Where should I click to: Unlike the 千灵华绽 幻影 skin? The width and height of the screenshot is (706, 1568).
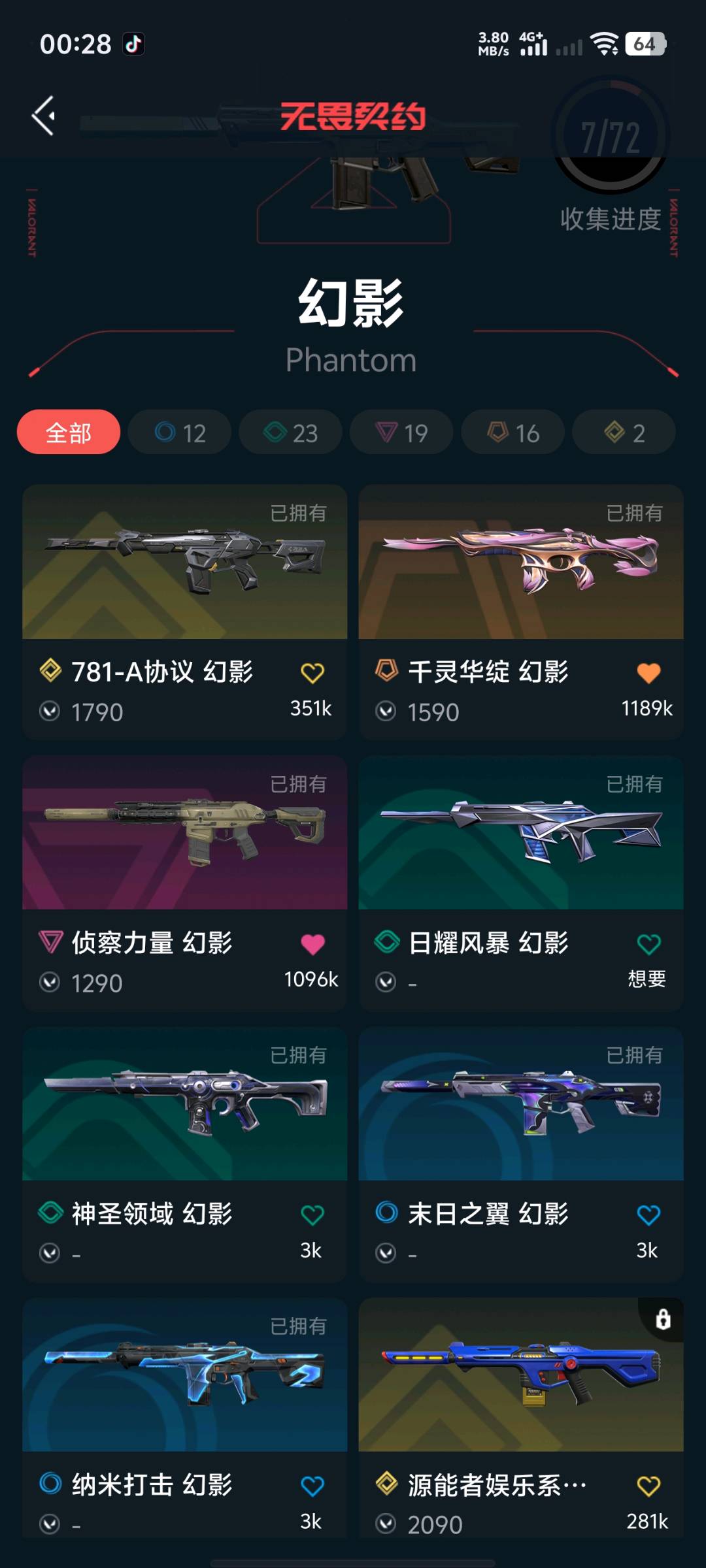tap(648, 673)
